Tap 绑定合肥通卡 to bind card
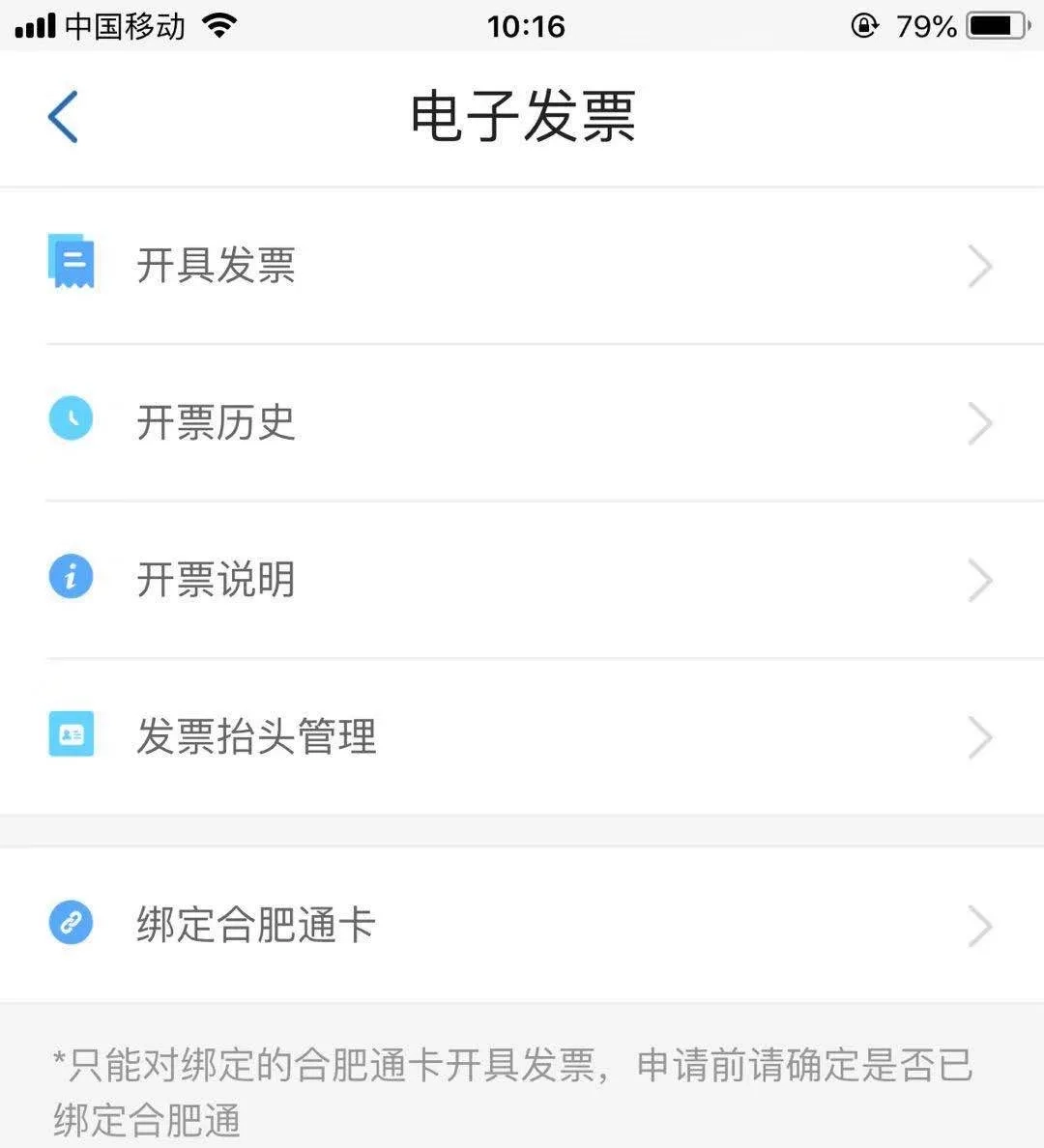The image size is (1044, 1148). [522, 925]
